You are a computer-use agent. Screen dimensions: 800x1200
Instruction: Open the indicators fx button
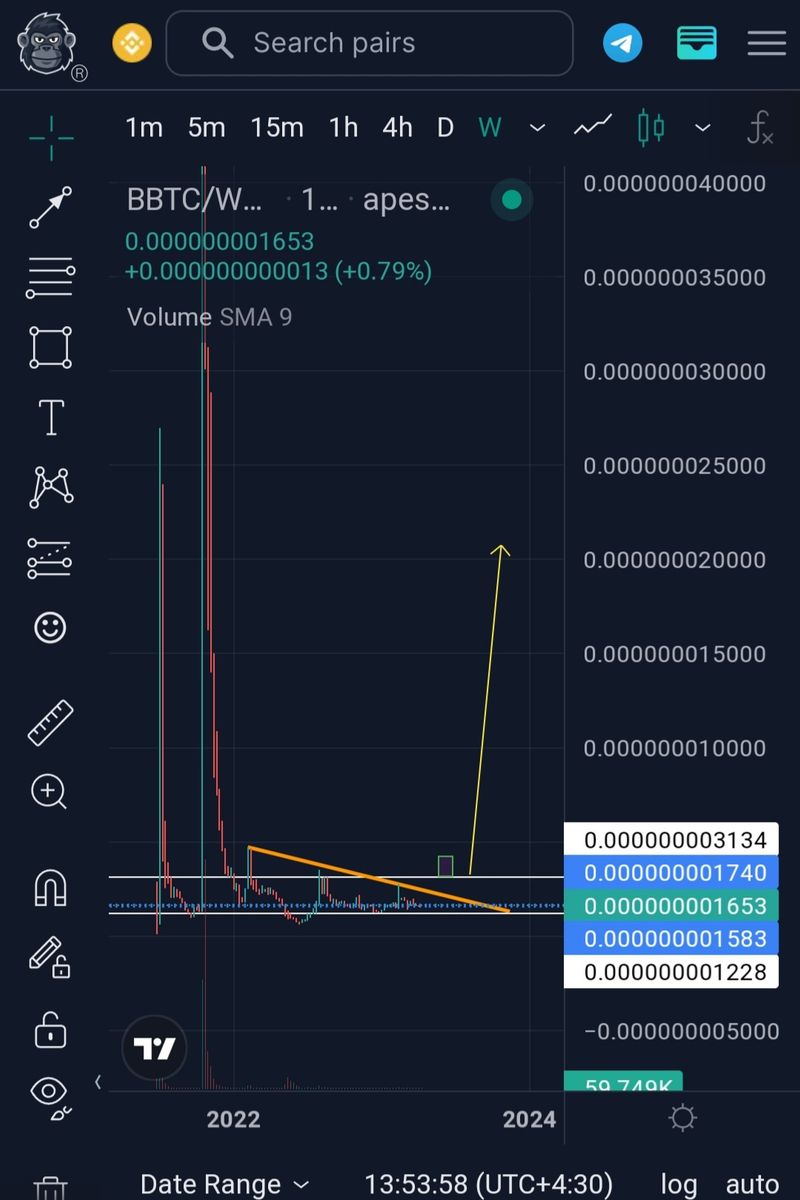760,127
